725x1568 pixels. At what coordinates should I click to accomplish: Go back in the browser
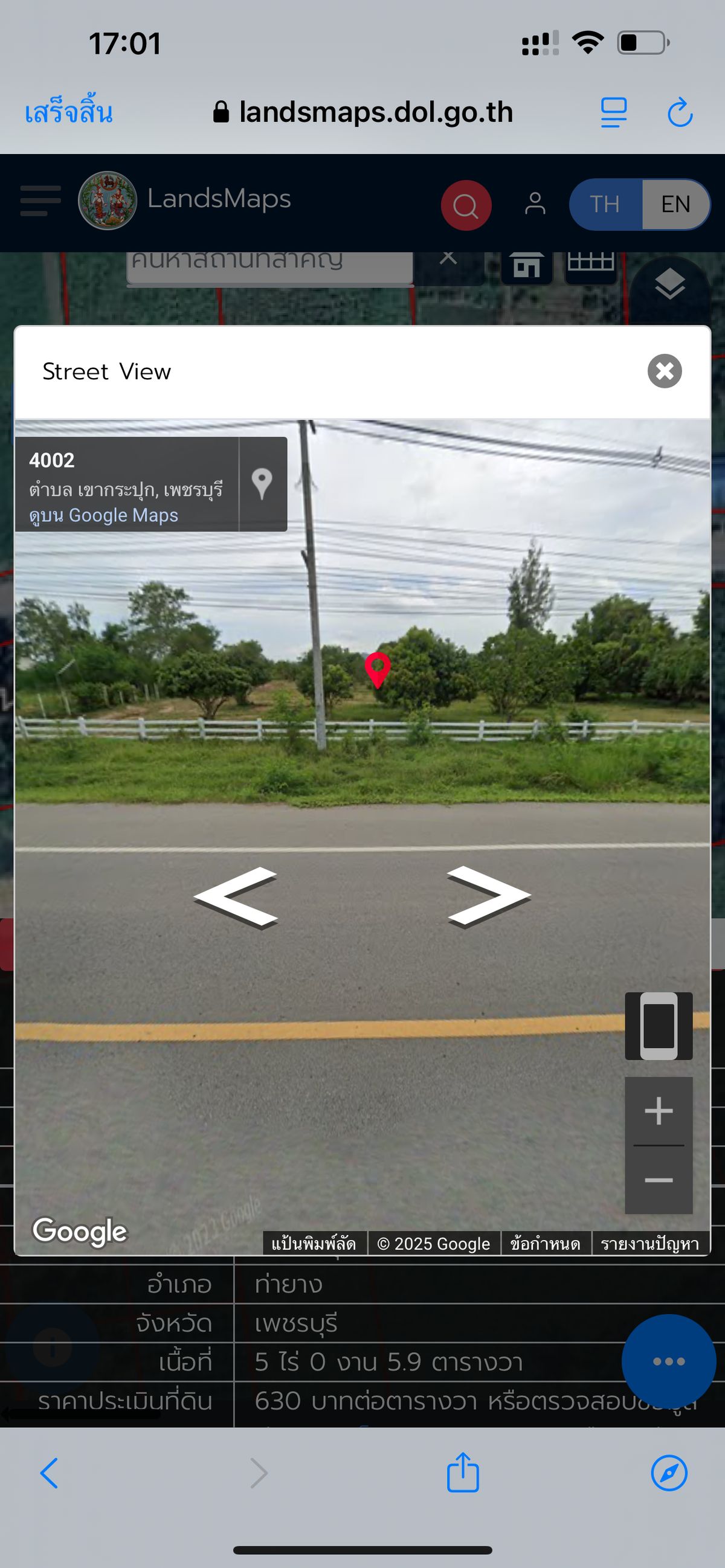(50, 1473)
